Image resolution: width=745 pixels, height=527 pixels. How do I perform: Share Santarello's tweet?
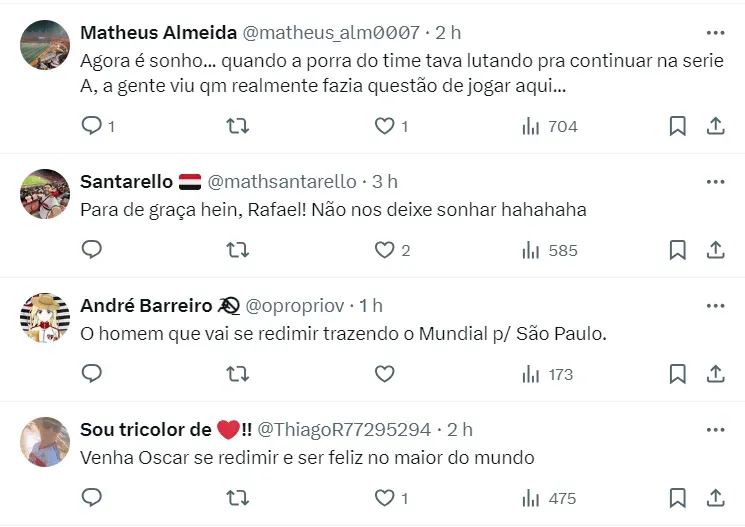[x=716, y=250]
